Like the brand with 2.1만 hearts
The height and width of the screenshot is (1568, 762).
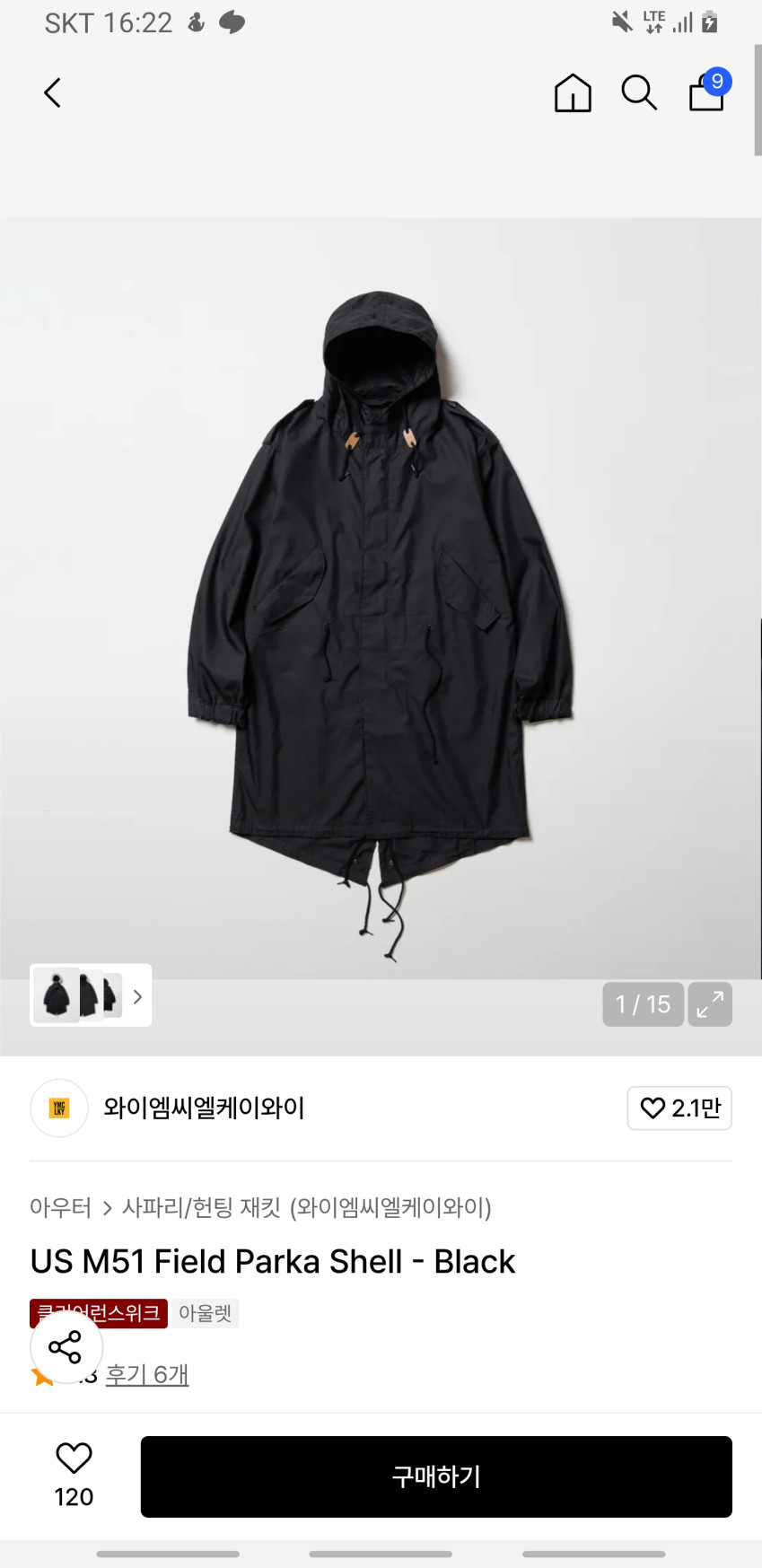(679, 1108)
